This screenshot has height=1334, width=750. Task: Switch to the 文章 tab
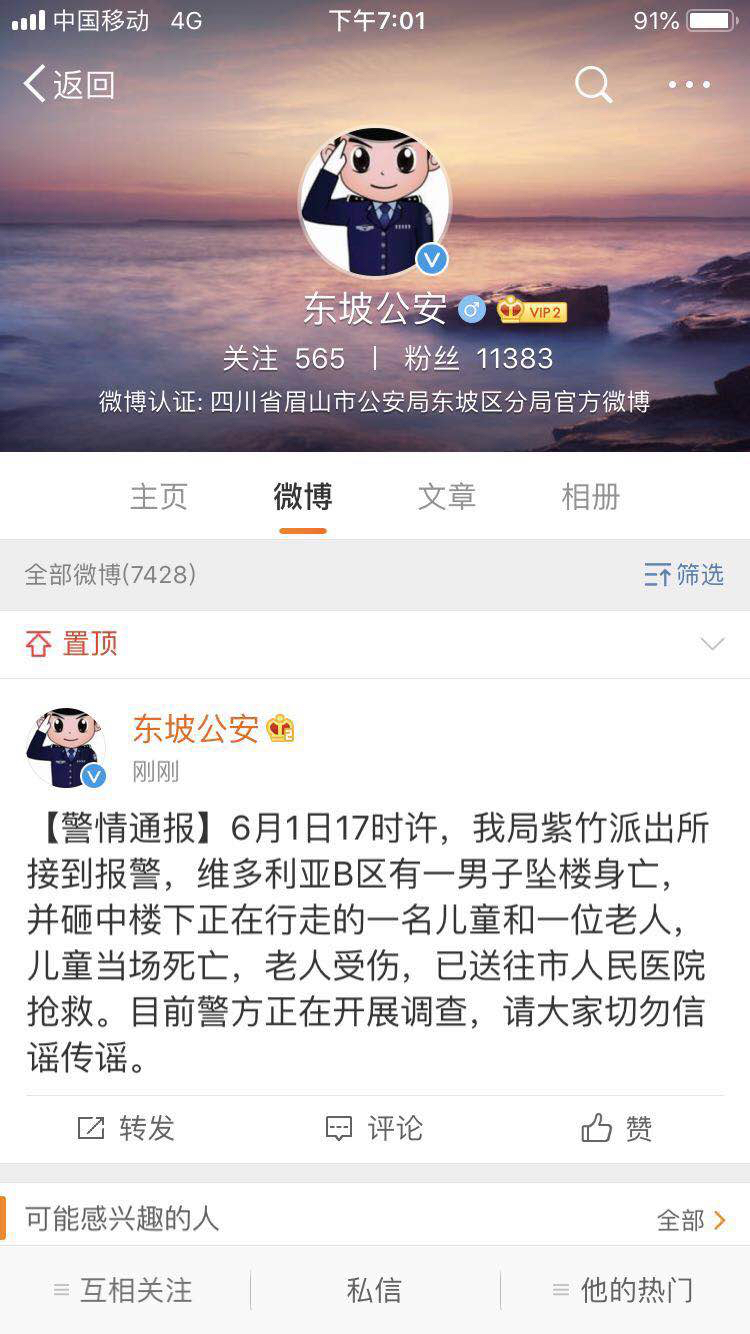[x=447, y=497]
